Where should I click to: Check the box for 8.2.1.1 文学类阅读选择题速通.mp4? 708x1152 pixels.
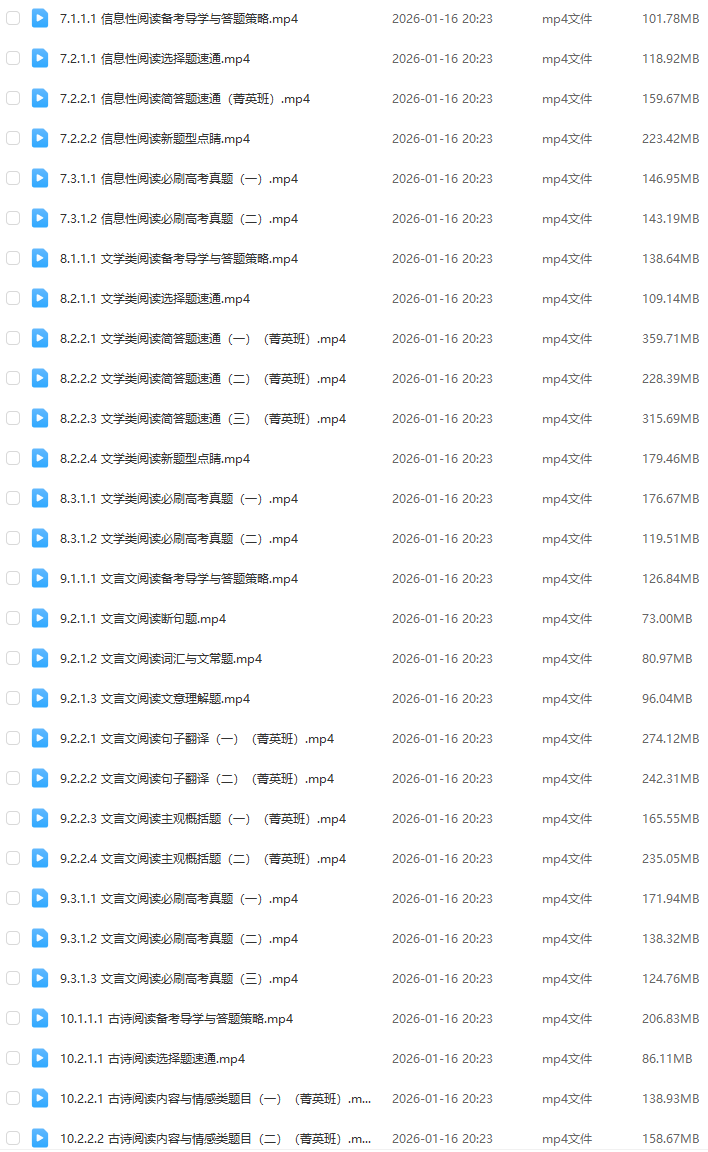pos(13,298)
